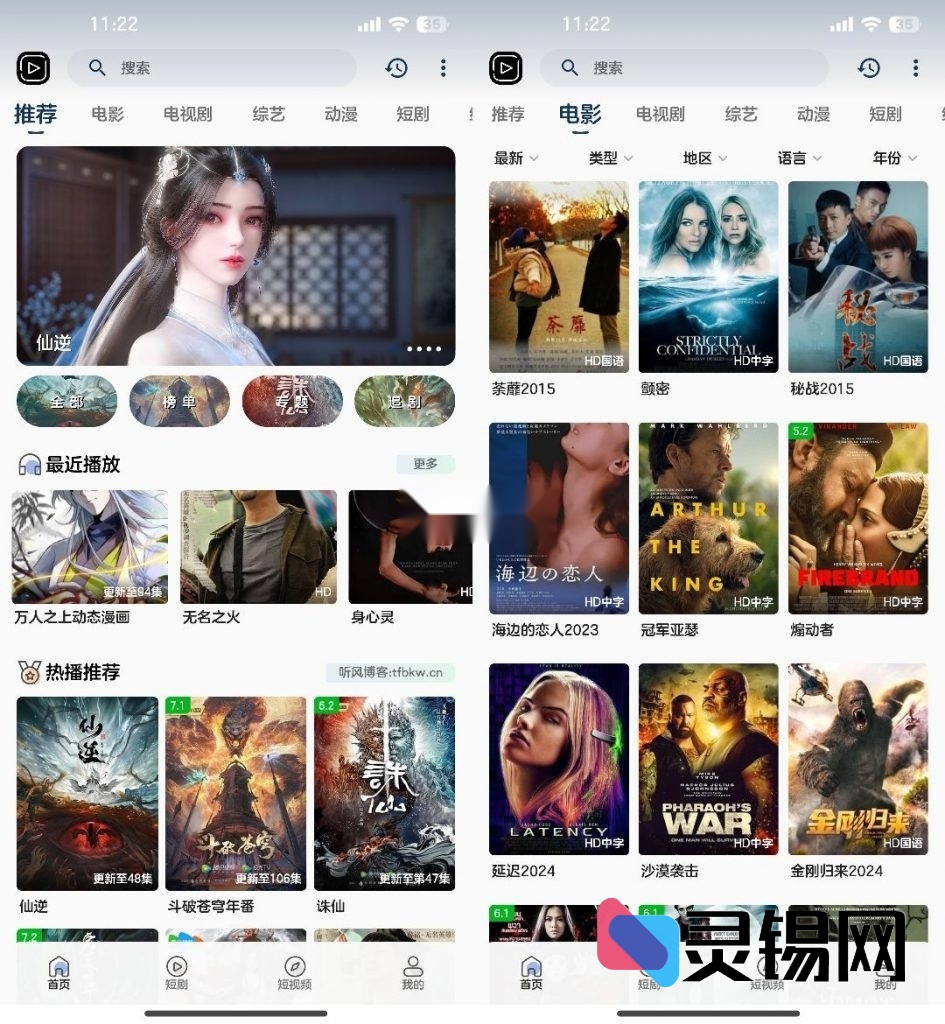945x1024 pixels.
Task: Open the app logo on the top left
Action: [31, 68]
